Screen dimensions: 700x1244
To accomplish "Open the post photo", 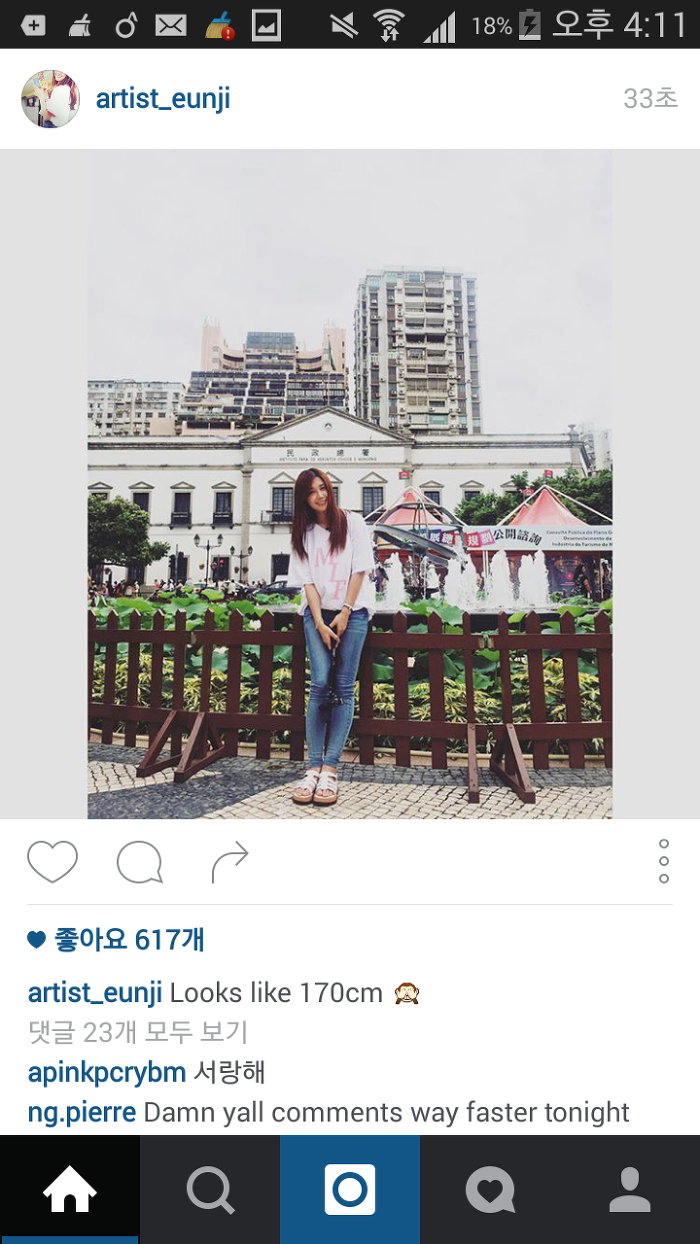I will pos(350,485).
